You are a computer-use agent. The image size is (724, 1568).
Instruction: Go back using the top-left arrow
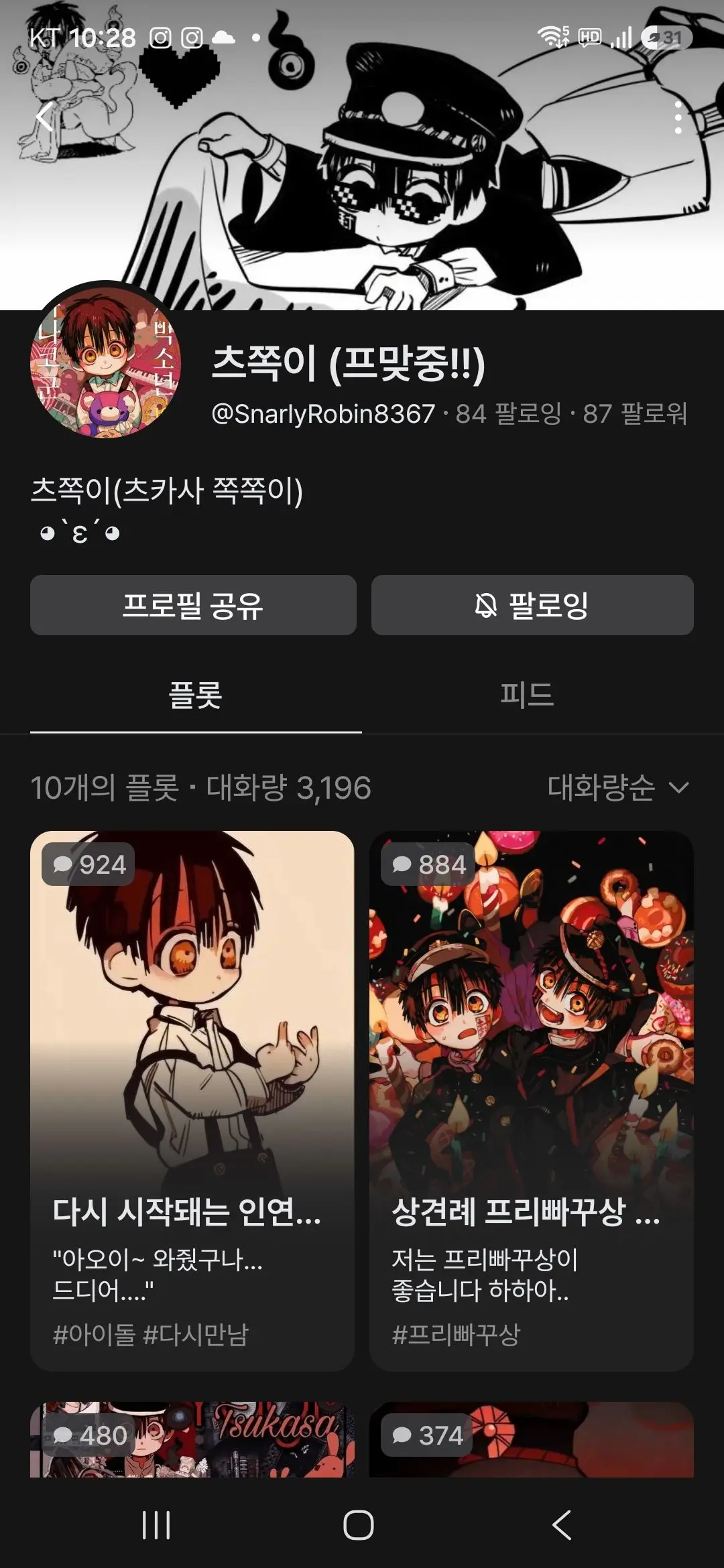click(44, 118)
